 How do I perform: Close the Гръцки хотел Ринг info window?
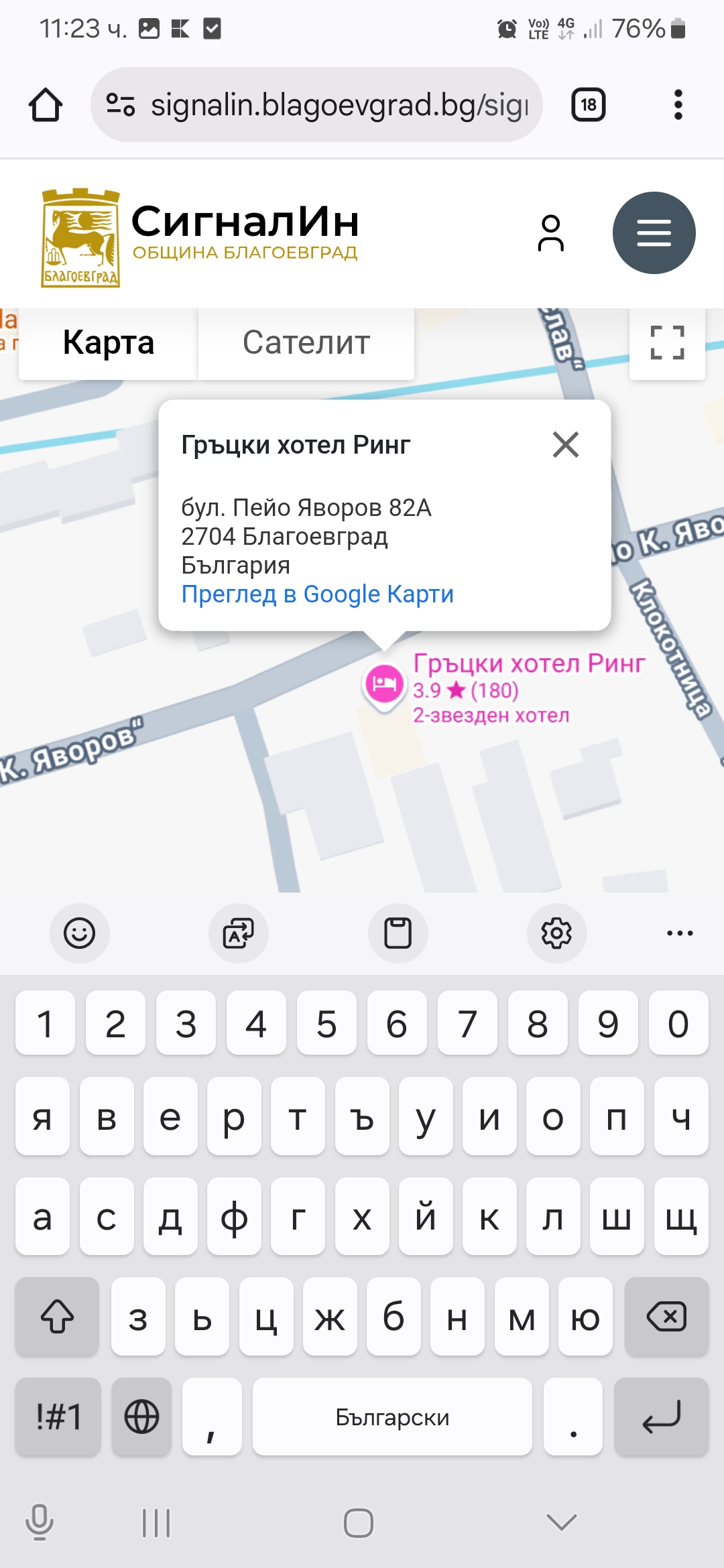[566, 444]
